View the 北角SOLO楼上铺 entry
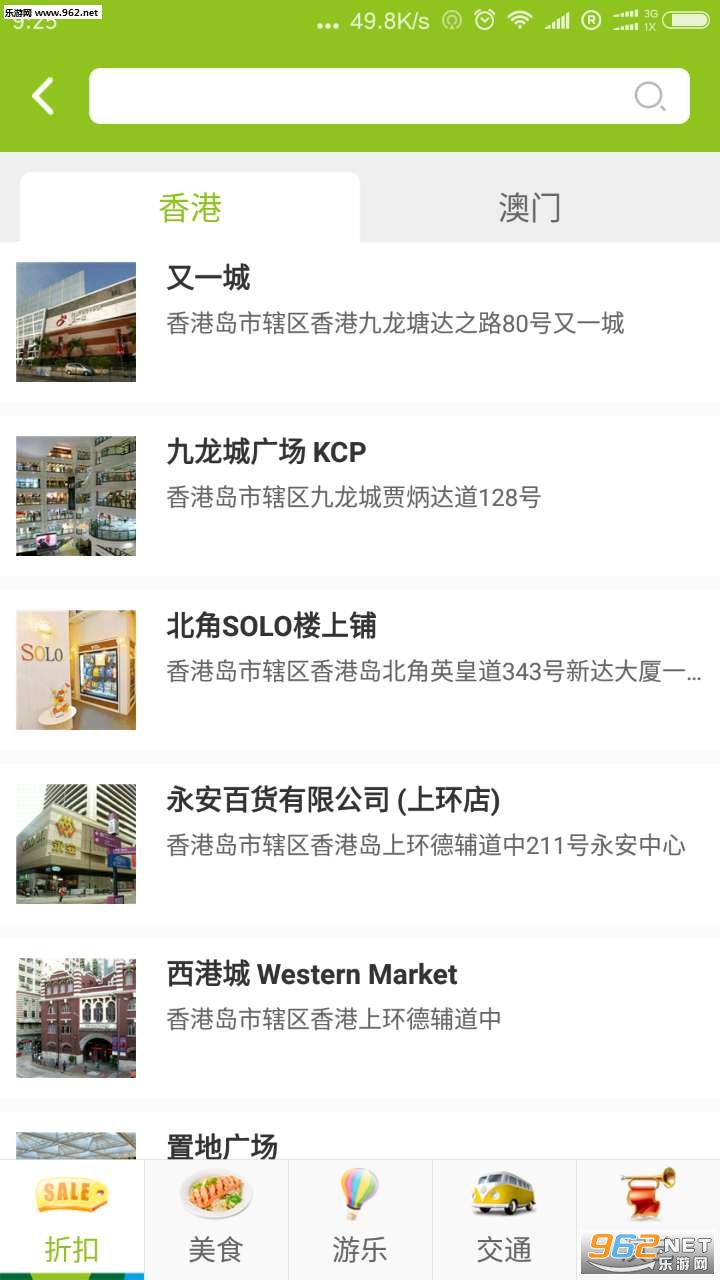Screen dimensions: 720x1280 pos(360,669)
